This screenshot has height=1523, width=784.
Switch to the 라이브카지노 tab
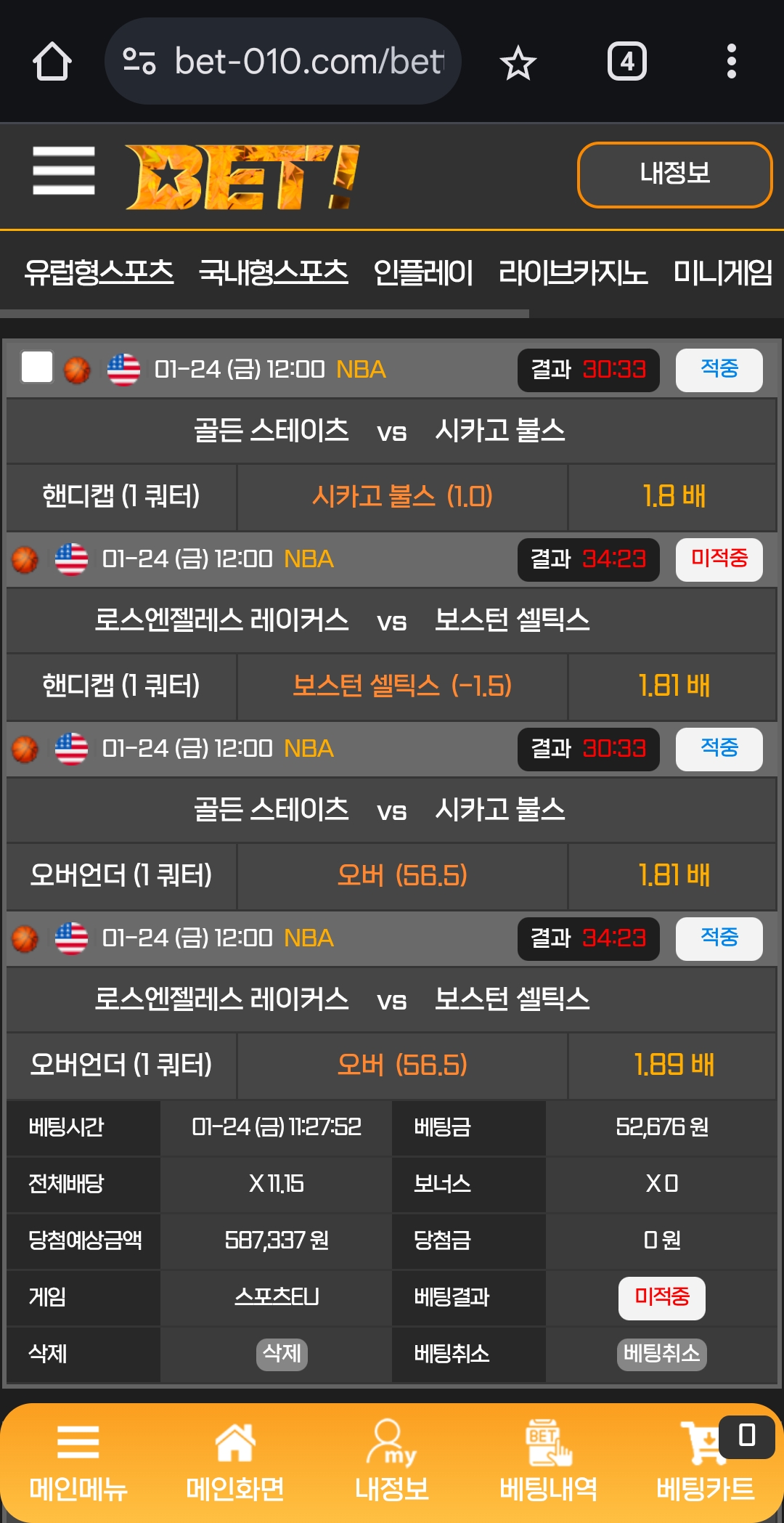click(x=573, y=273)
